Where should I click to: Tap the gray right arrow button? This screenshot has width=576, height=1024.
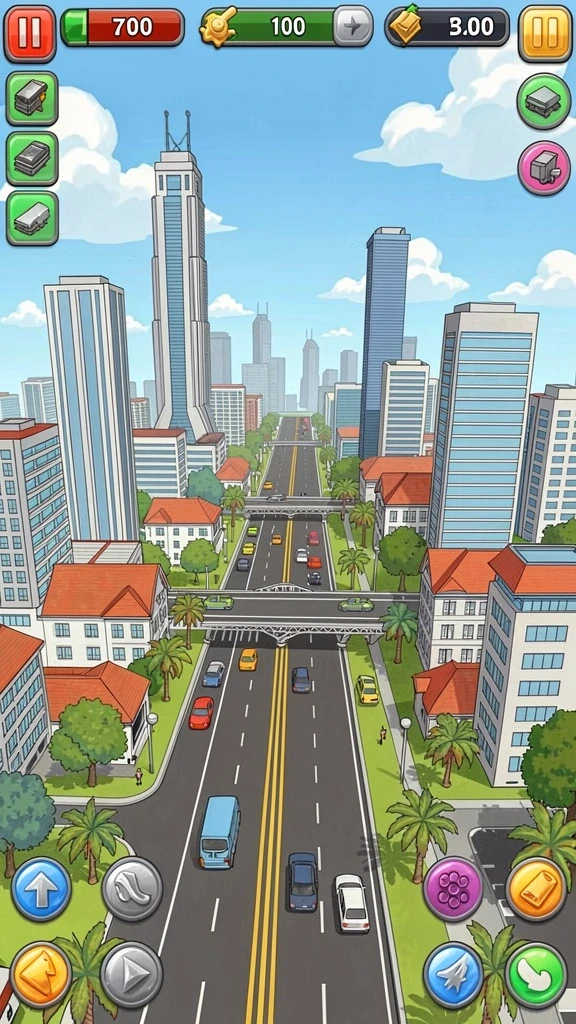click(131, 974)
